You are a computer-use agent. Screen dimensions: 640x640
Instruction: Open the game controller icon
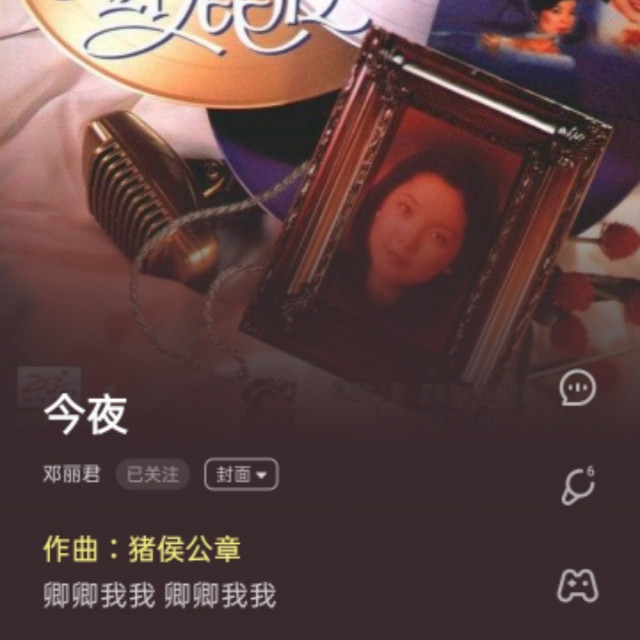click(x=578, y=585)
